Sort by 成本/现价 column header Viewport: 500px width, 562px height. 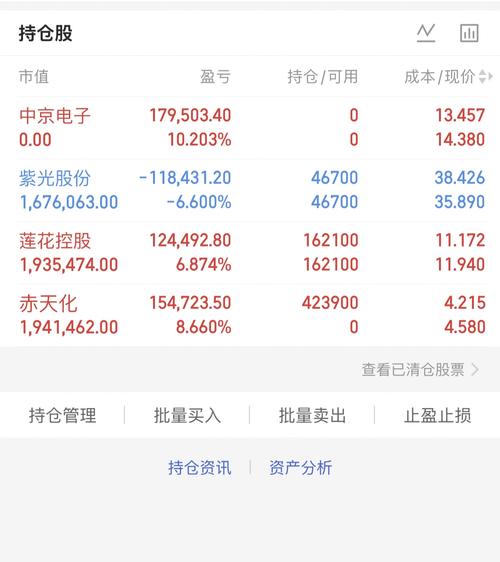pos(448,77)
